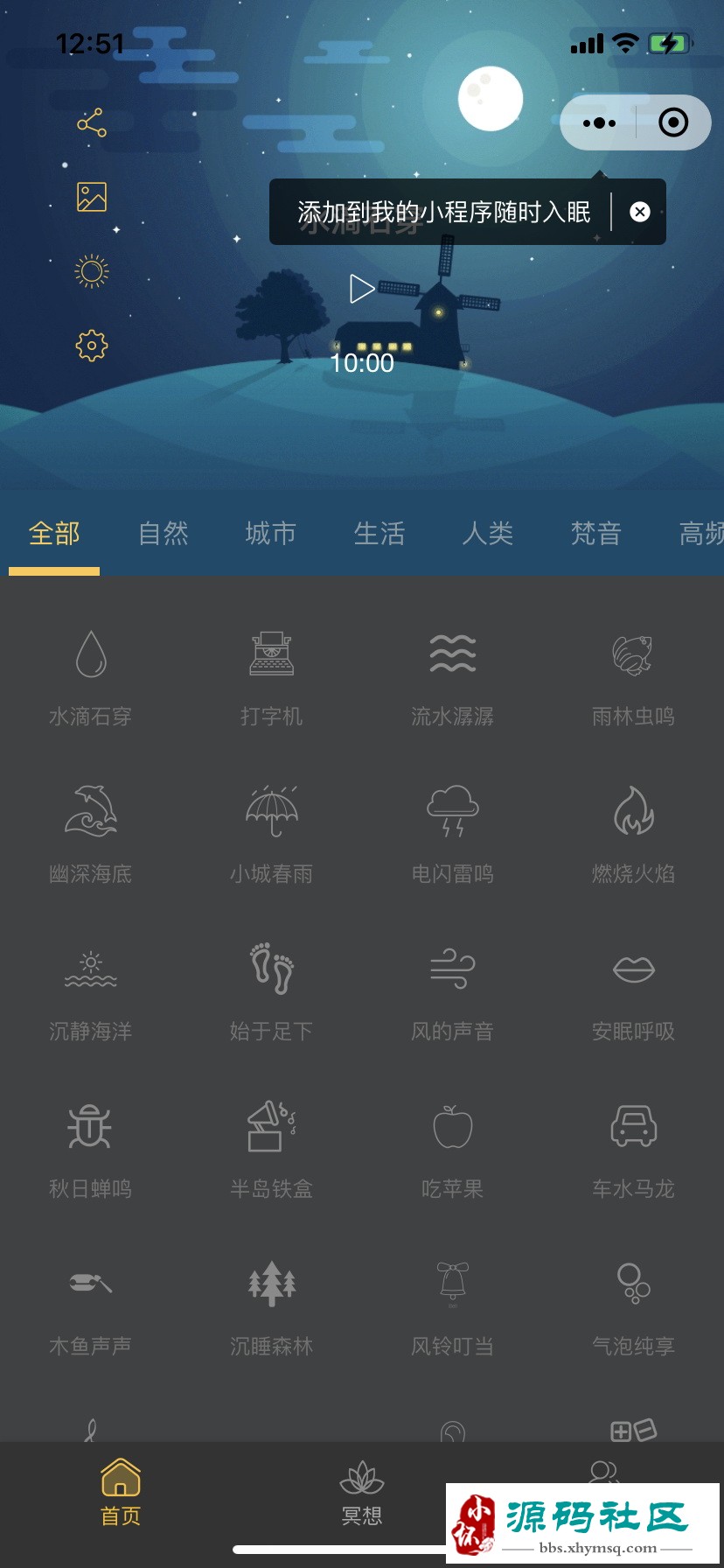
Task: Tap the share icon
Action: (x=92, y=123)
